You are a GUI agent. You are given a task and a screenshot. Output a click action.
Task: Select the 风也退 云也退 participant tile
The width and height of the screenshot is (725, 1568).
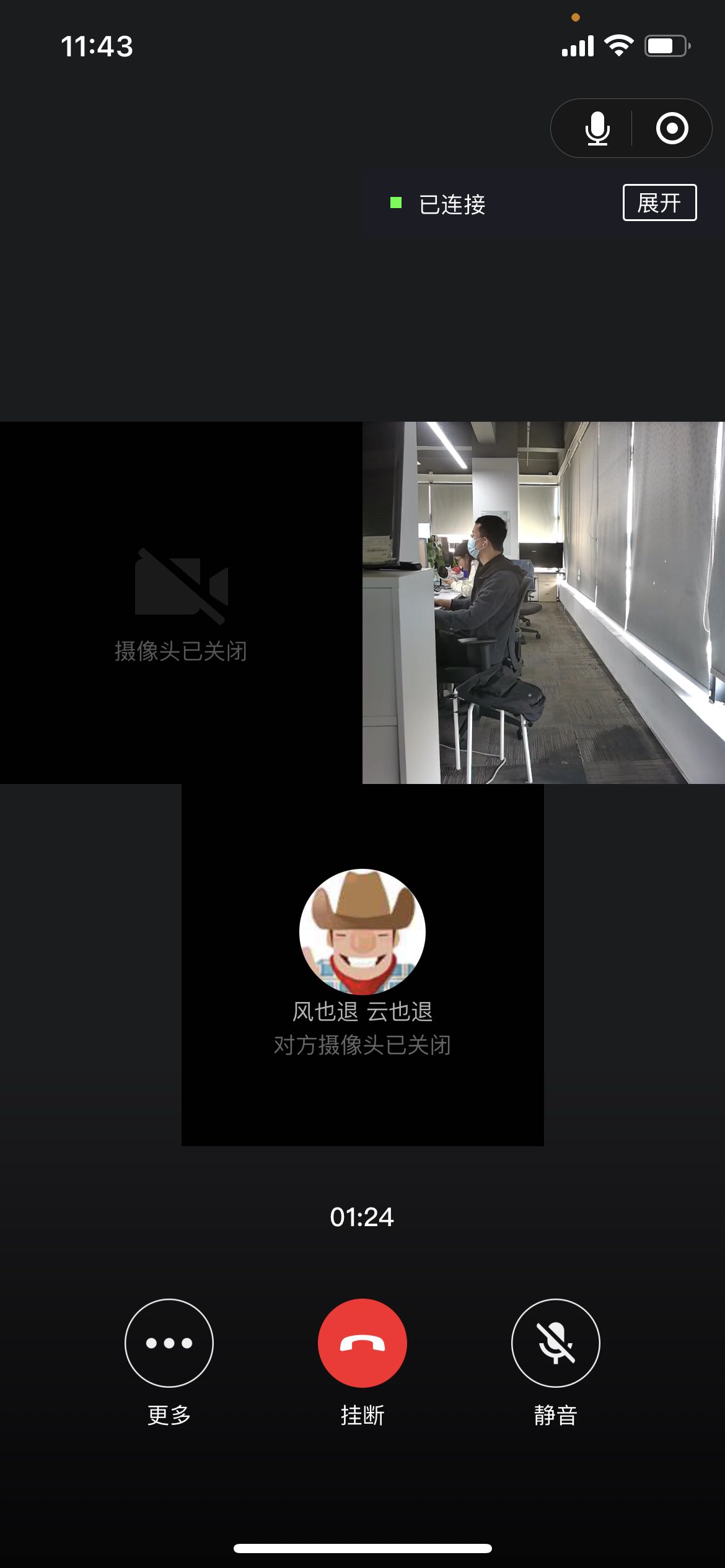(362, 965)
